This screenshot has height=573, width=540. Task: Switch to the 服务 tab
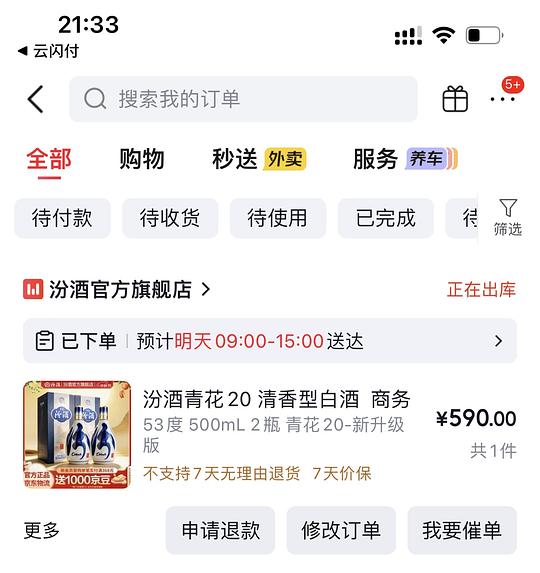click(405, 159)
